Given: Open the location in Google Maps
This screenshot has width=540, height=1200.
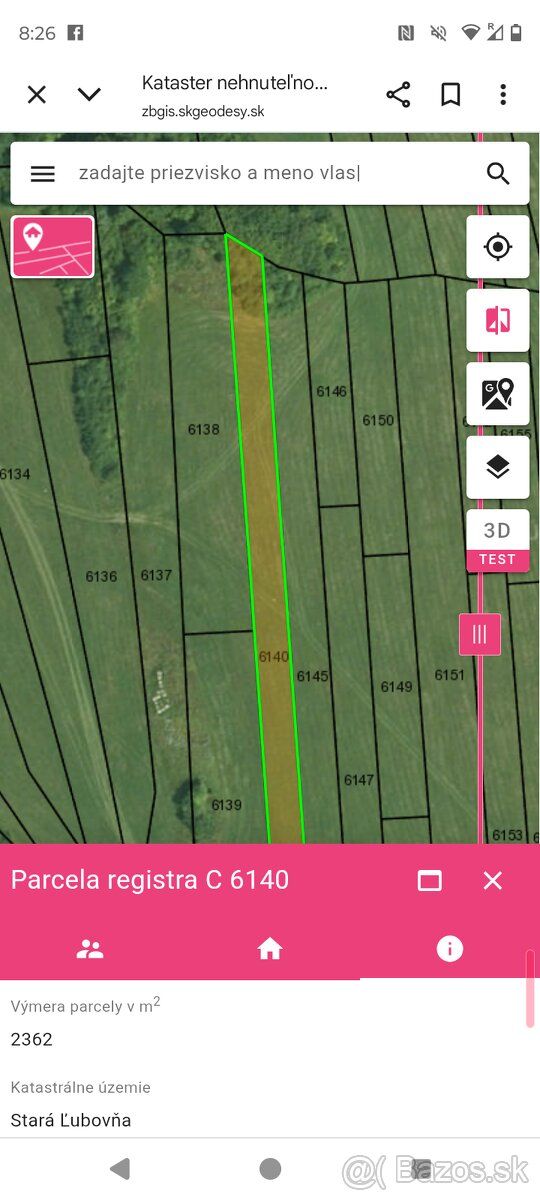Looking at the screenshot, I should pos(498,394).
